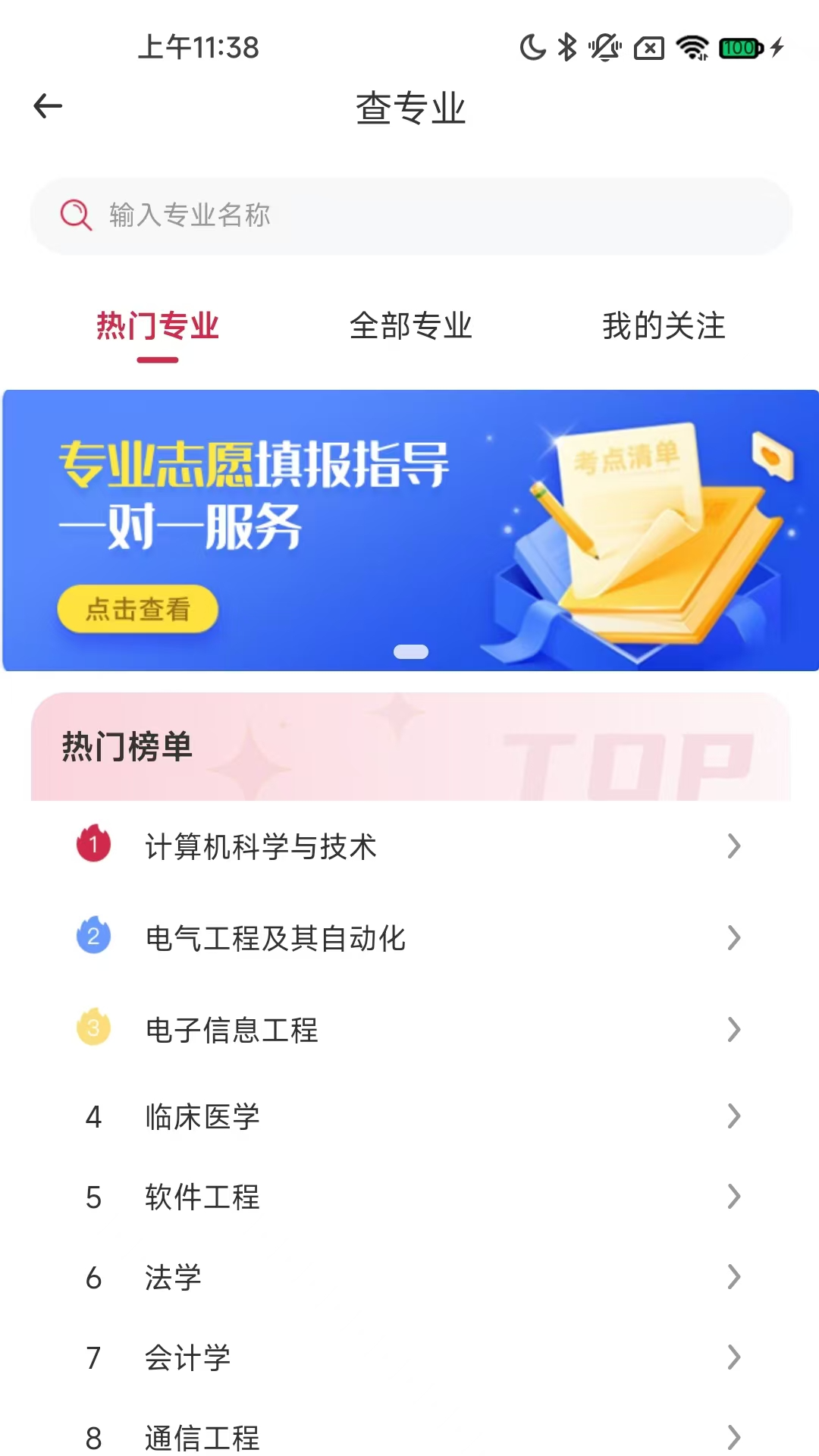The width and height of the screenshot is (819, 1456).
Task: Keep the 热门专业 tab selected
Action: coord(158,327)
